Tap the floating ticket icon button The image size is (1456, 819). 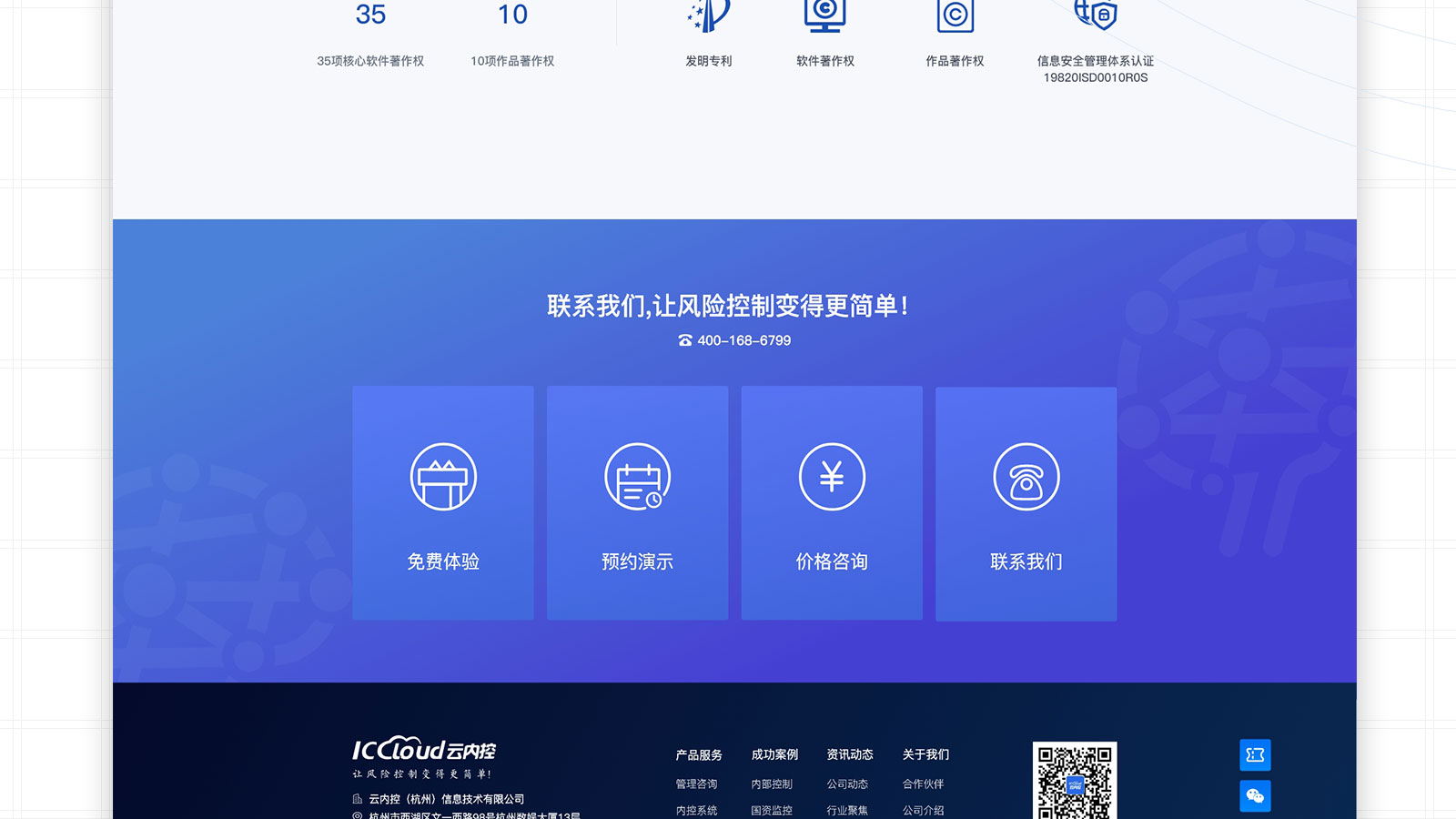point(1255,754)
